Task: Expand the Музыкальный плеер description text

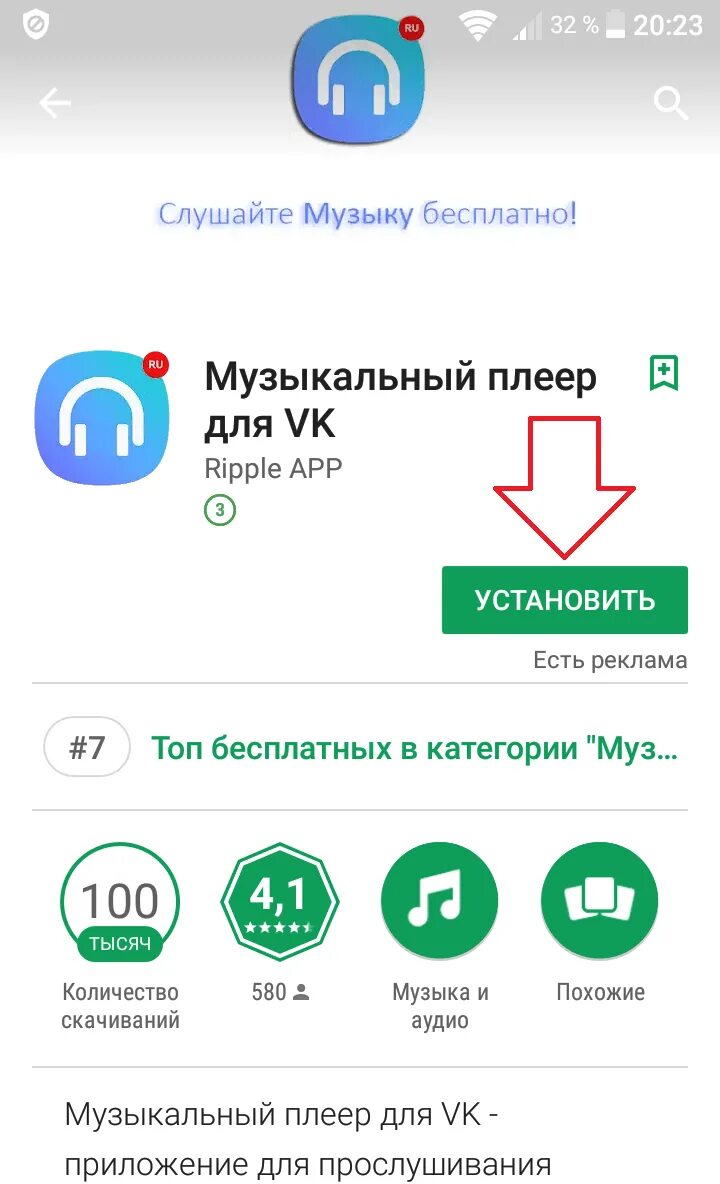Action: (x=310, y=1142)
